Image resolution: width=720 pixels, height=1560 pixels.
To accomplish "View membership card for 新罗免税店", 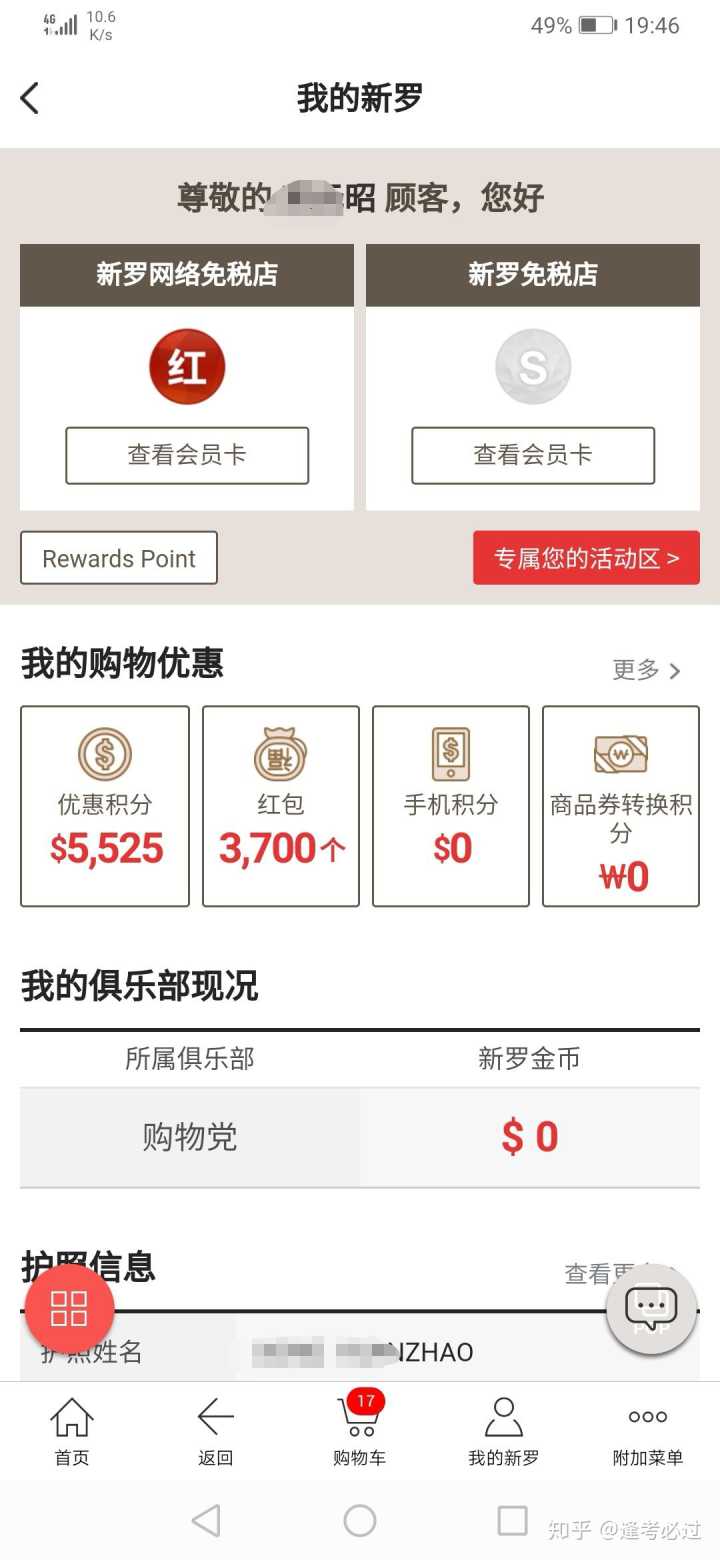I will tap(533, 456).
